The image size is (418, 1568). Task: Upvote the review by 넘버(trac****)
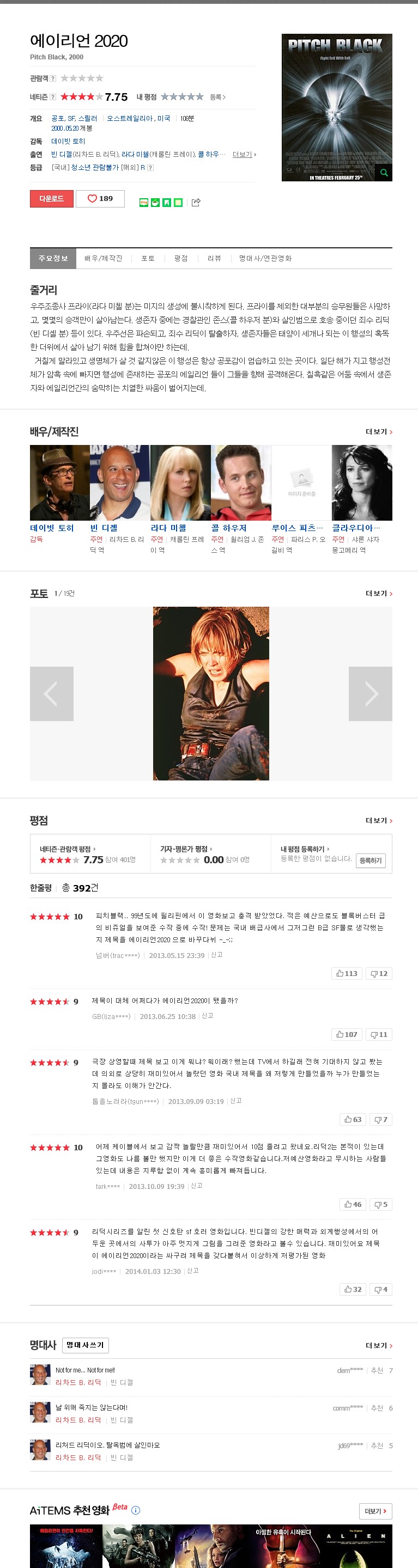[347, 973]
